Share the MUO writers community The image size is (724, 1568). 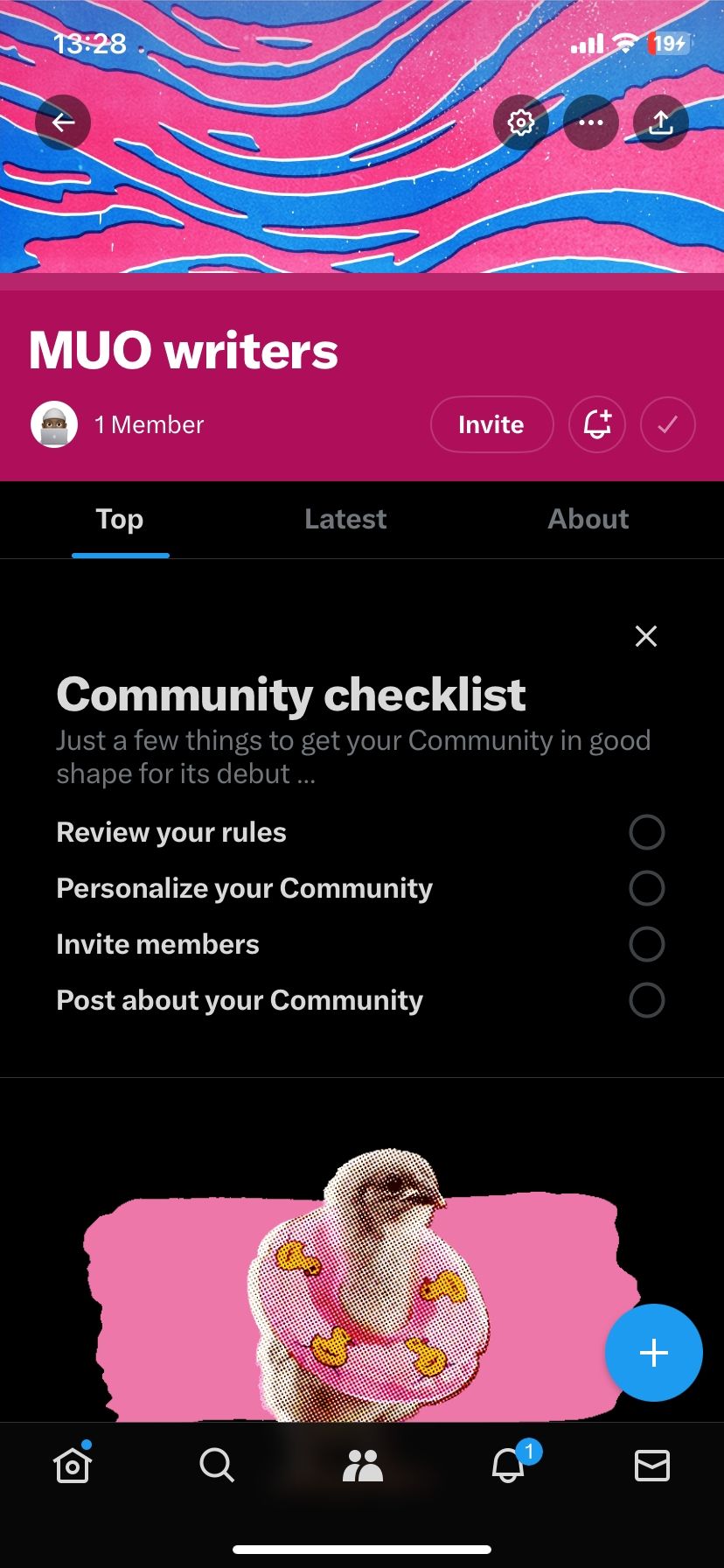pos(661,122)
